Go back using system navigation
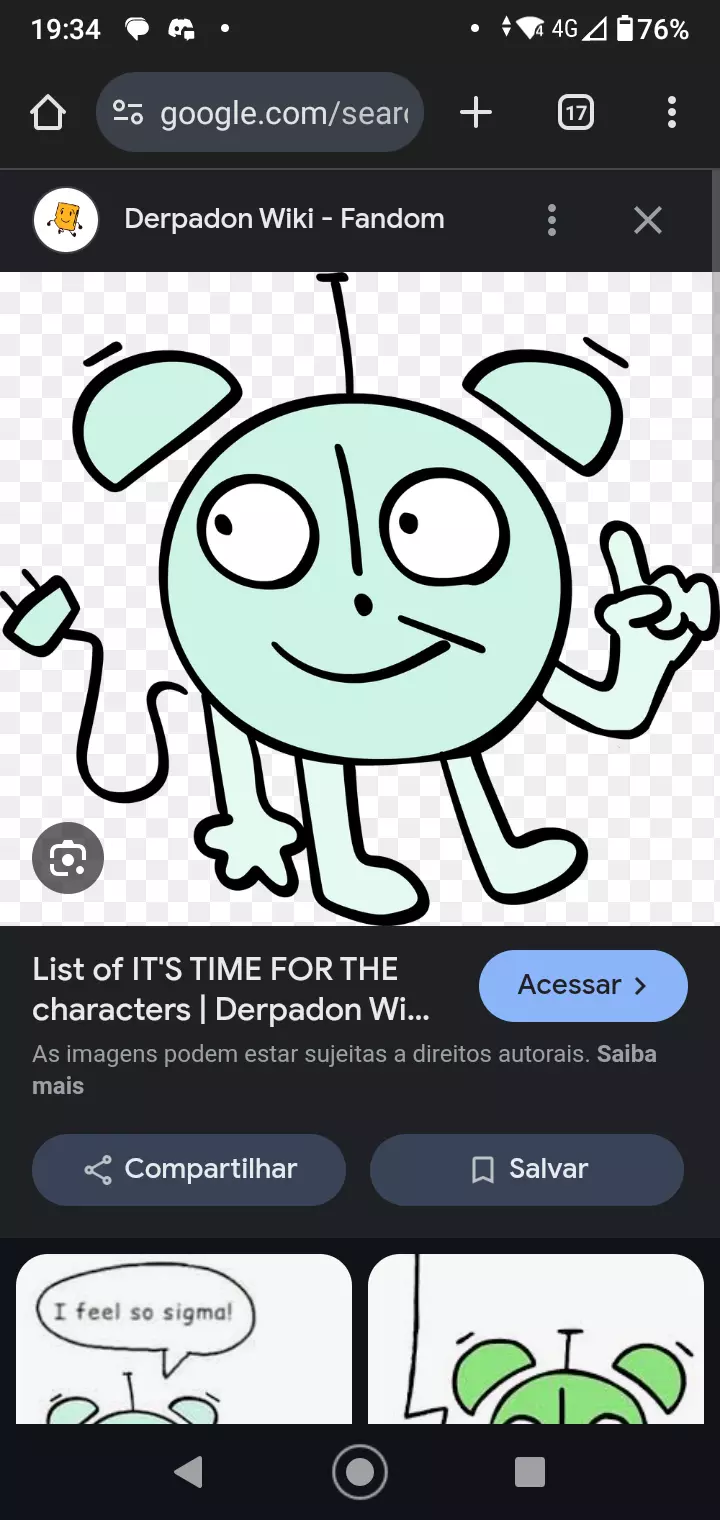The height and width of the screenshot is (1520, 720). (188, 1471)
